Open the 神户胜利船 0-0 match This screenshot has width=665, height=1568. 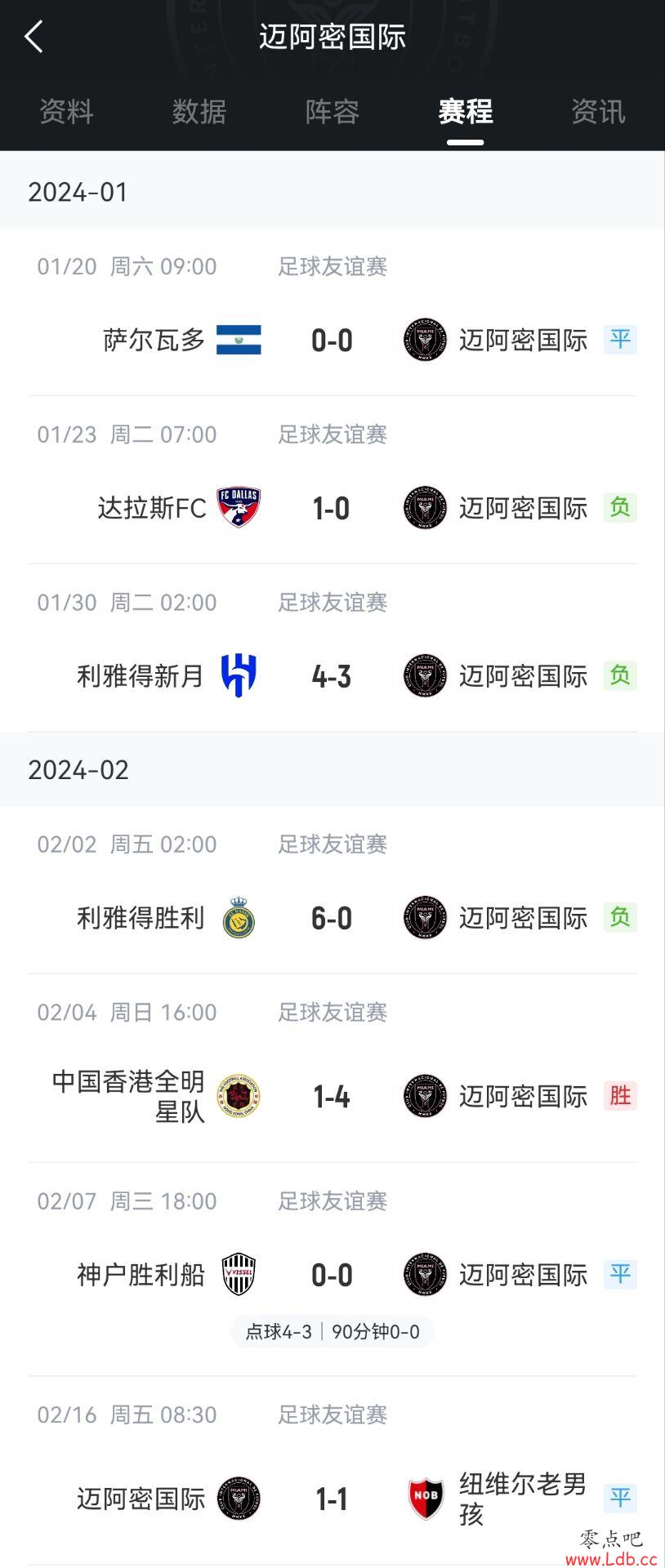pyautogui.click(x=332, y=1274)
